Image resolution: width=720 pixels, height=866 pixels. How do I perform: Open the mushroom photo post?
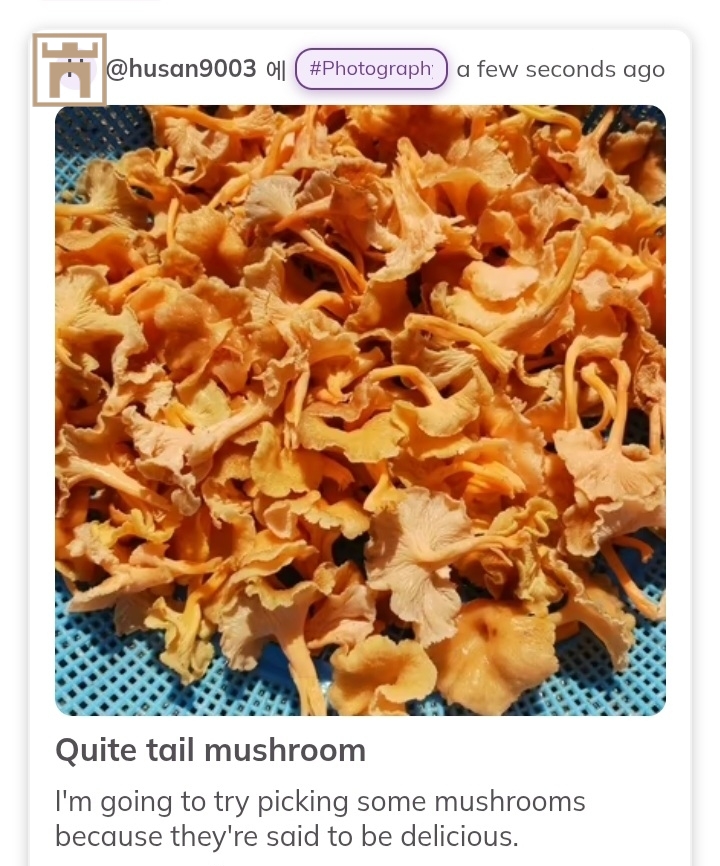point(360,410)
